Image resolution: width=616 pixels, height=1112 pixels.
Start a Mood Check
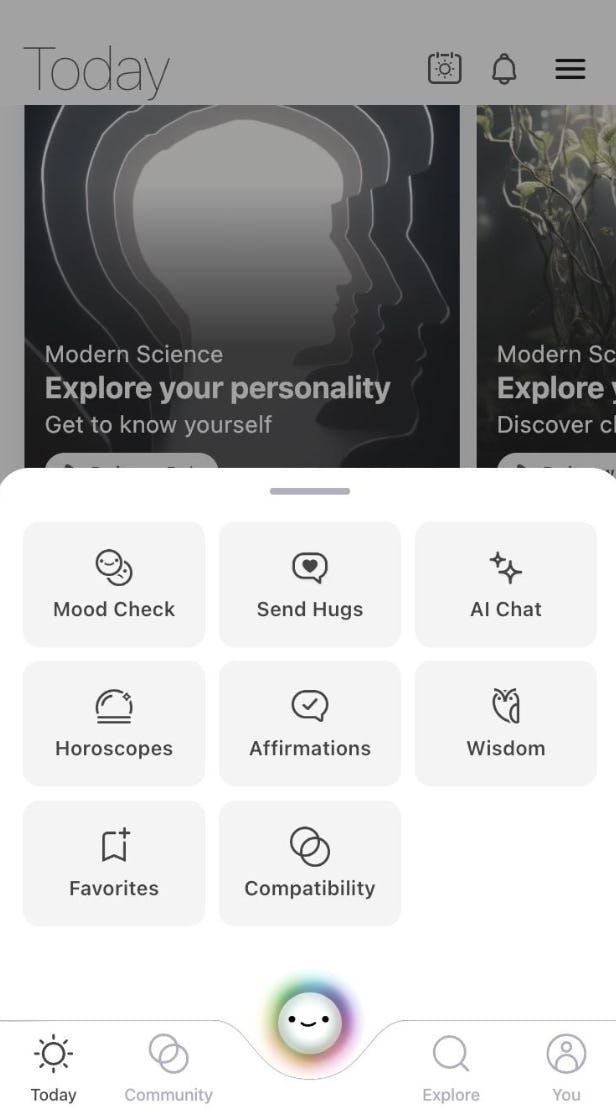[114, 584]
